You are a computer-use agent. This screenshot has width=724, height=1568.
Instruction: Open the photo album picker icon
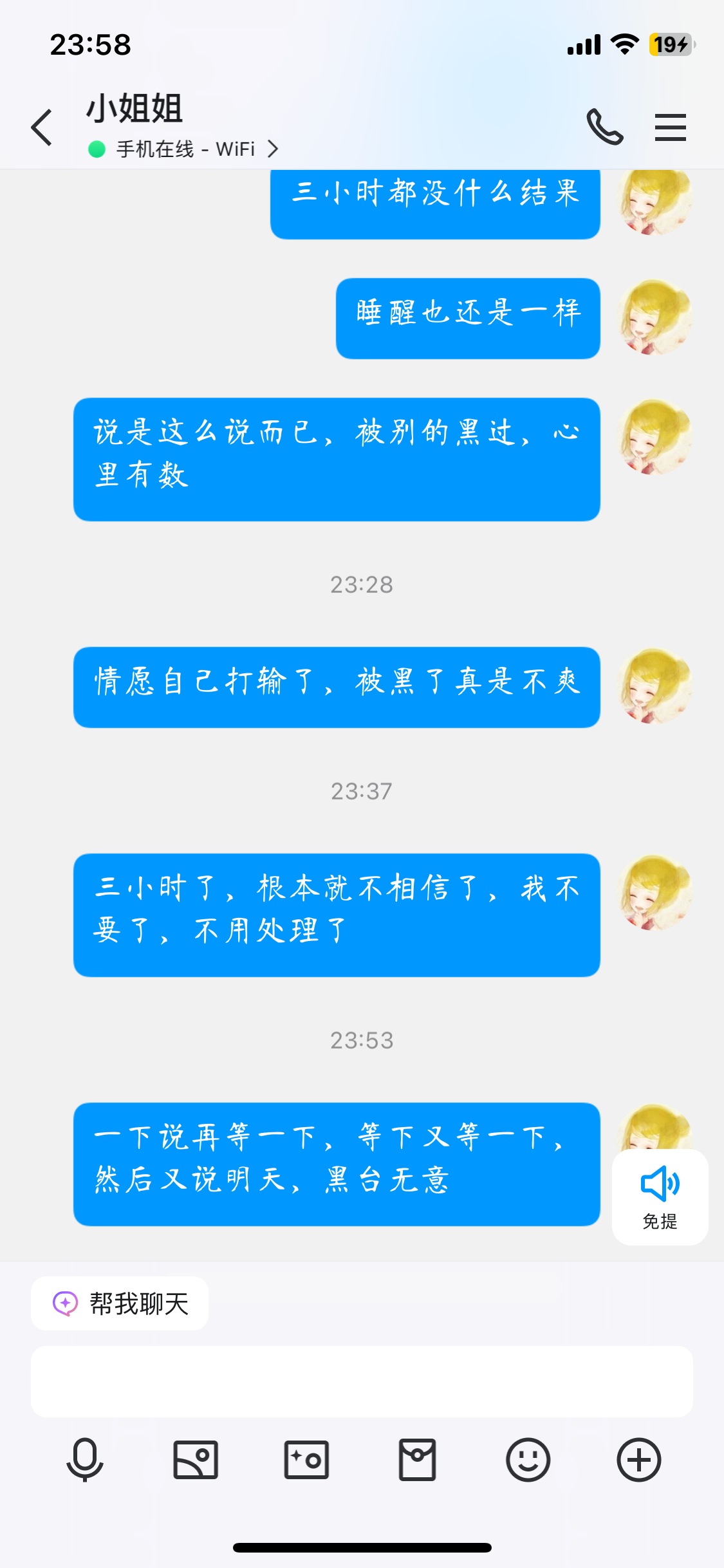tap(196, 1459)
